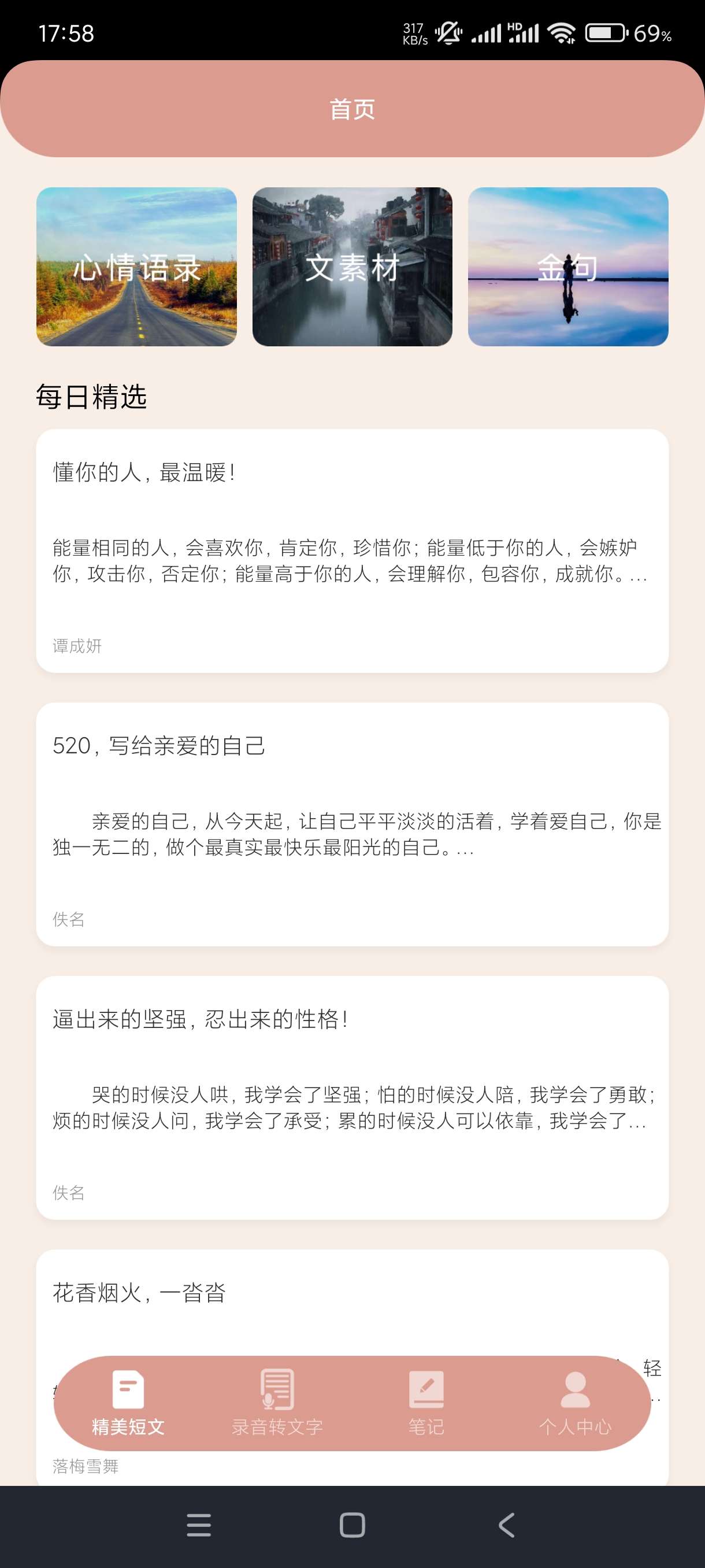
Task: Open the card 520，写给亲爱的自己
Action: [x=352, y=823]
